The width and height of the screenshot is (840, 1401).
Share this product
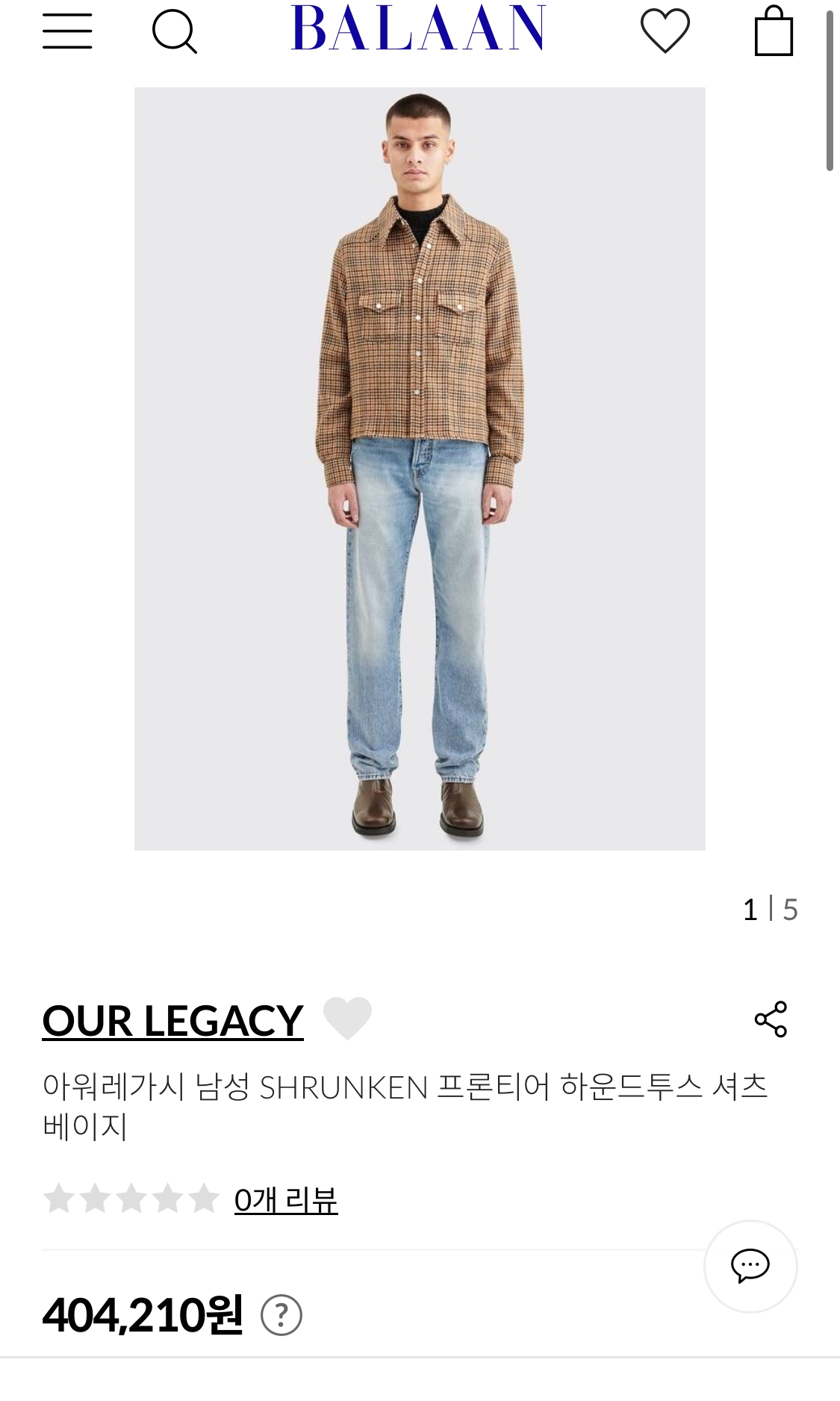tap(771, 1019)
